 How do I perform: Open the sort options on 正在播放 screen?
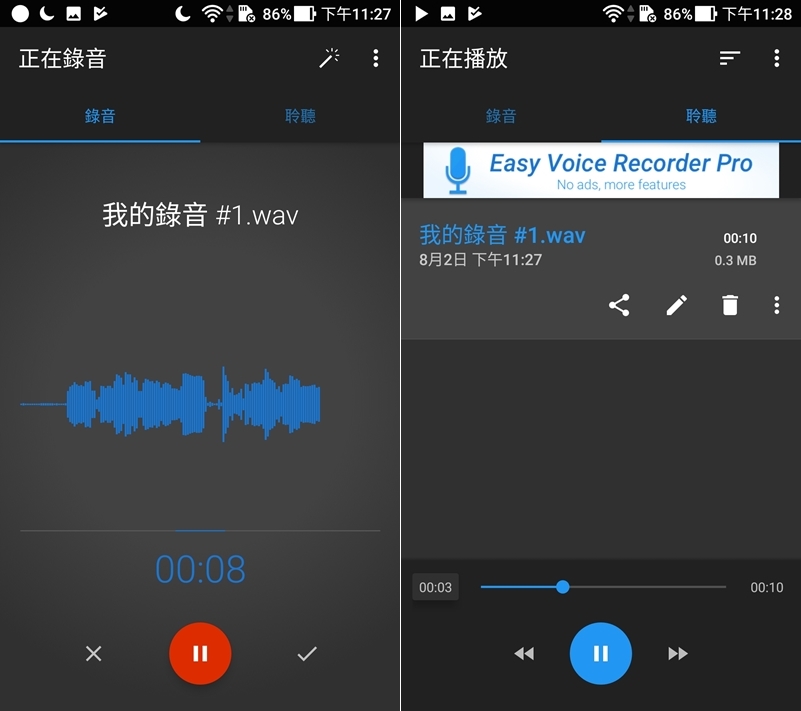pyautogui.click(x=730, y=59)
